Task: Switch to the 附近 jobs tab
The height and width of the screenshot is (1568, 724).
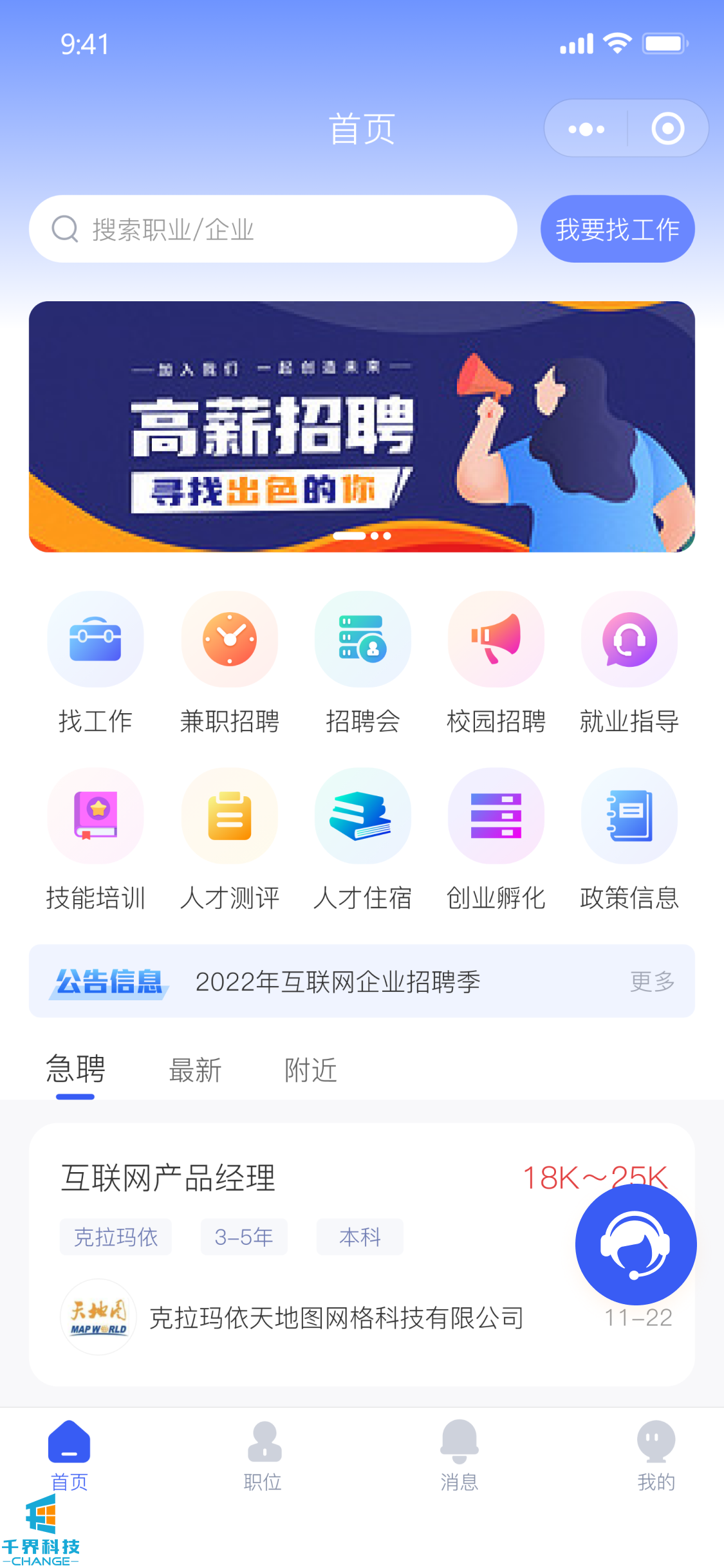Action: click(x=311, y=1070)
